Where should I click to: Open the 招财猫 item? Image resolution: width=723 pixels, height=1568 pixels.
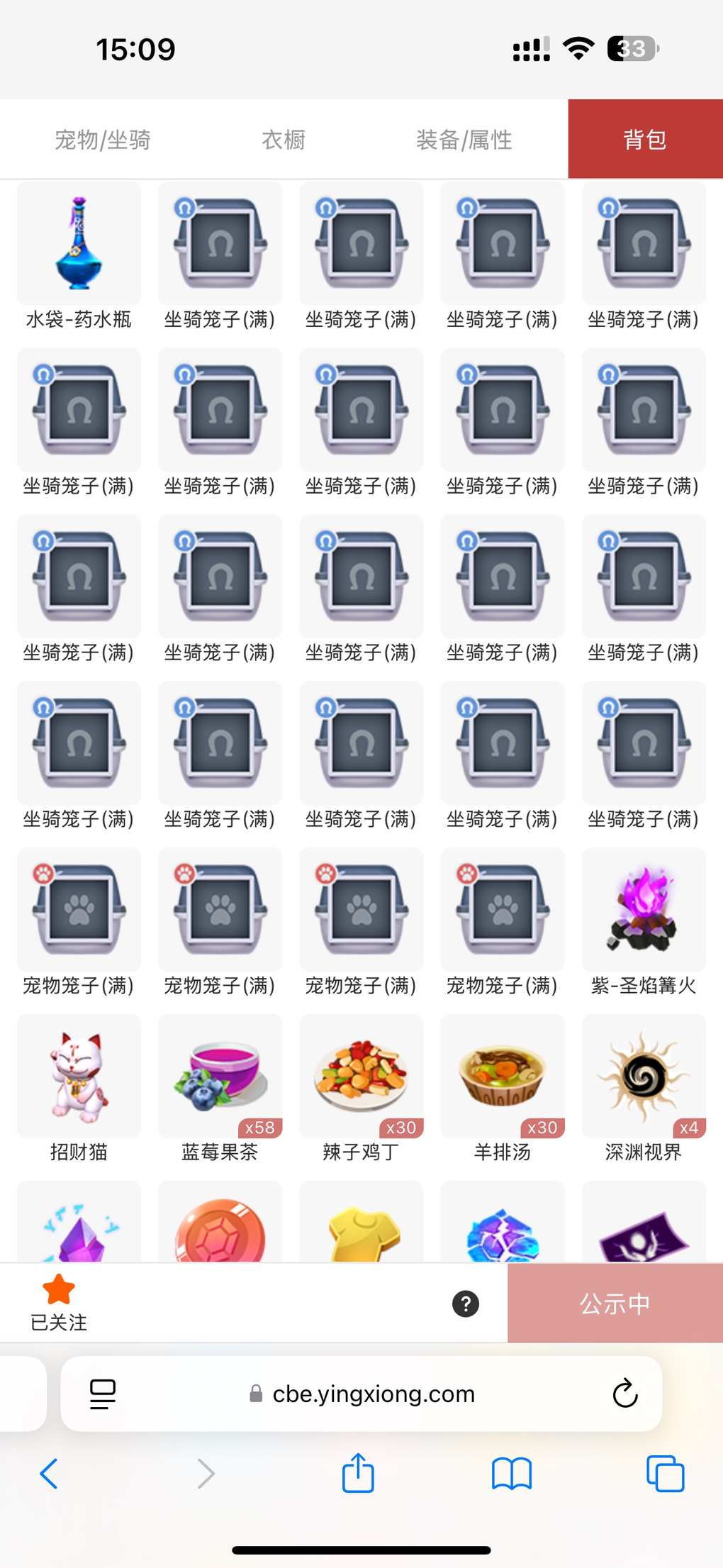click(x=79, y=1077)
